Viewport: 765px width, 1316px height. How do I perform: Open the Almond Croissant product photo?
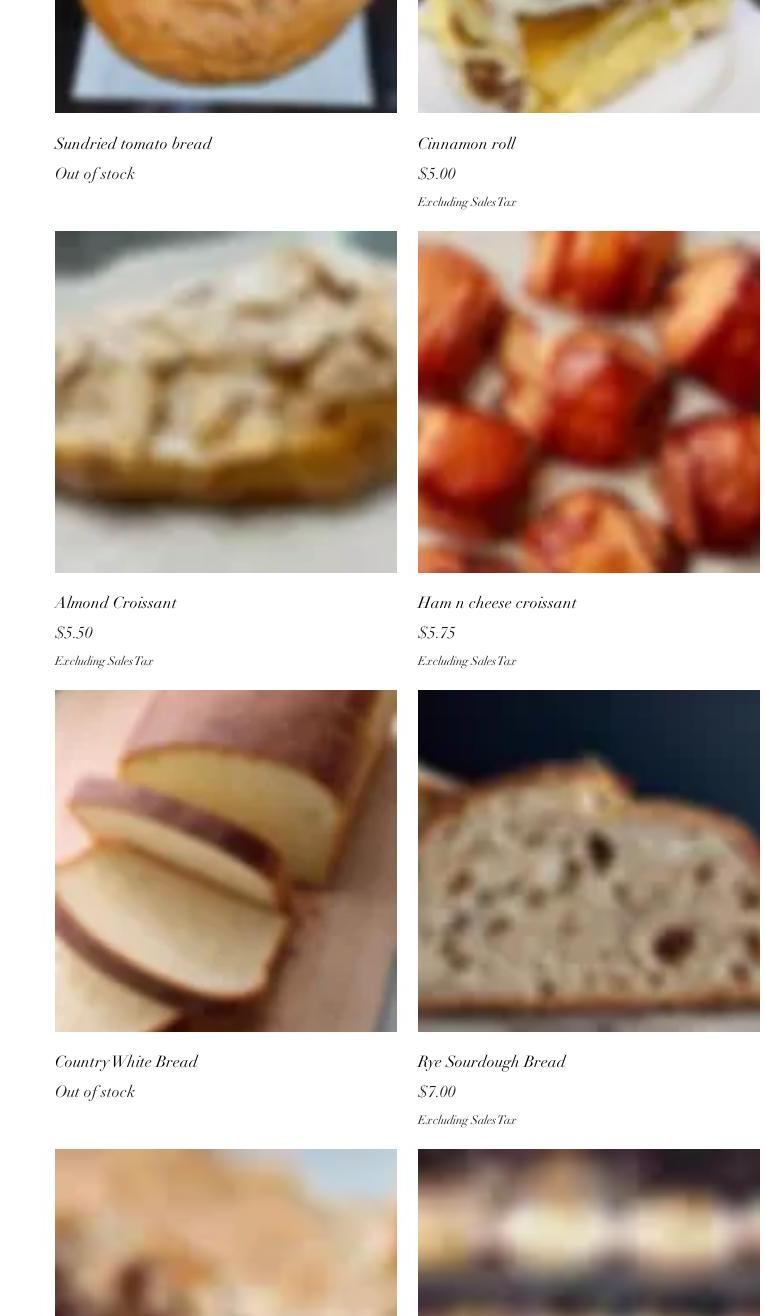click(x=225, y=401)
